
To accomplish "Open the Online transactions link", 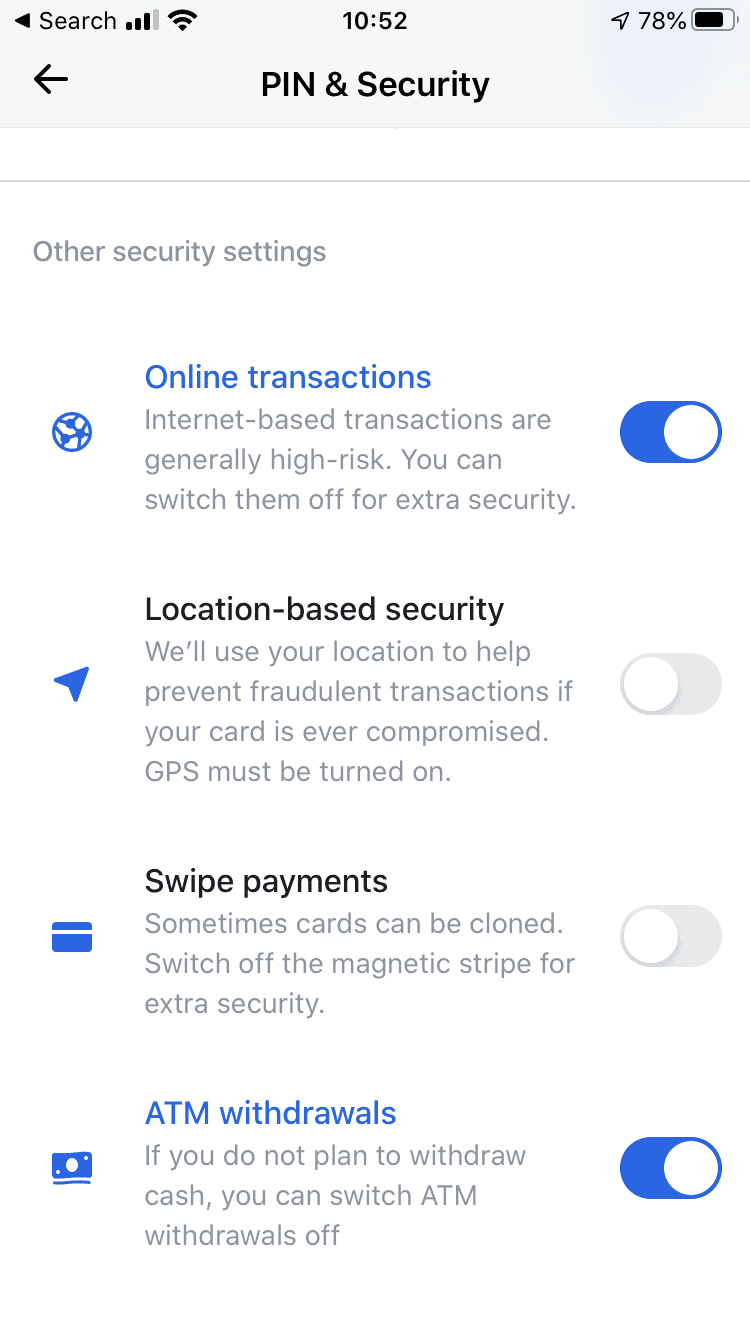I will click(288, 377).
